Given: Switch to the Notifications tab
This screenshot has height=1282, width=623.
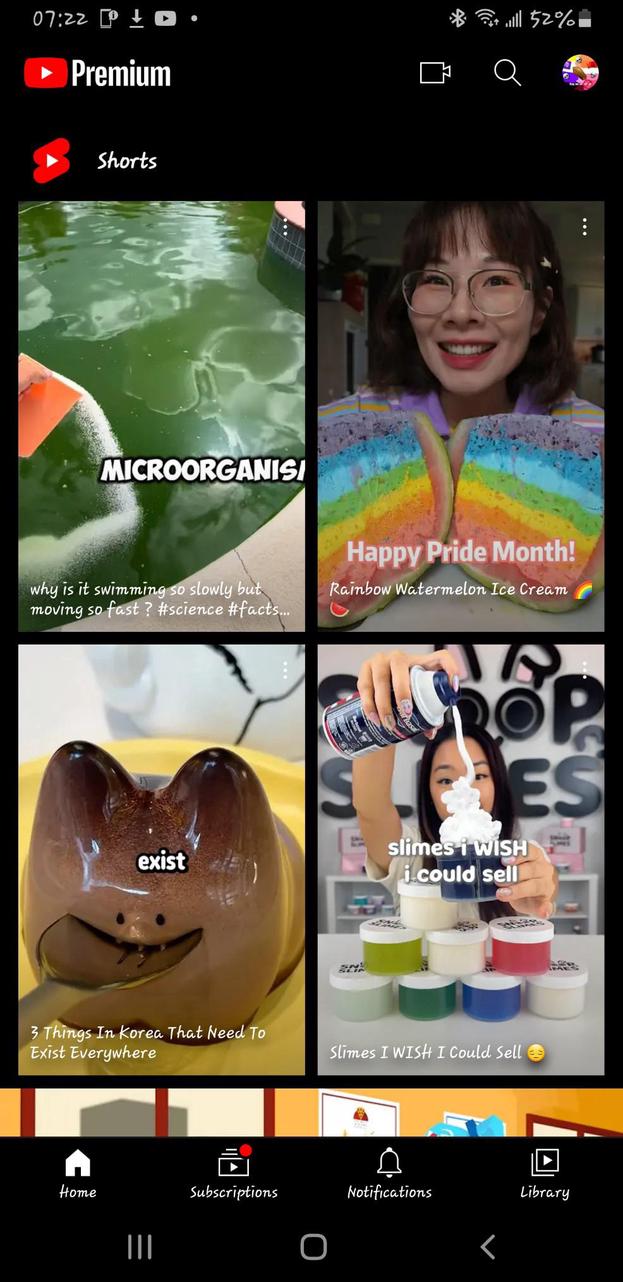Looking at the screenshot, I should point(389,1173).
